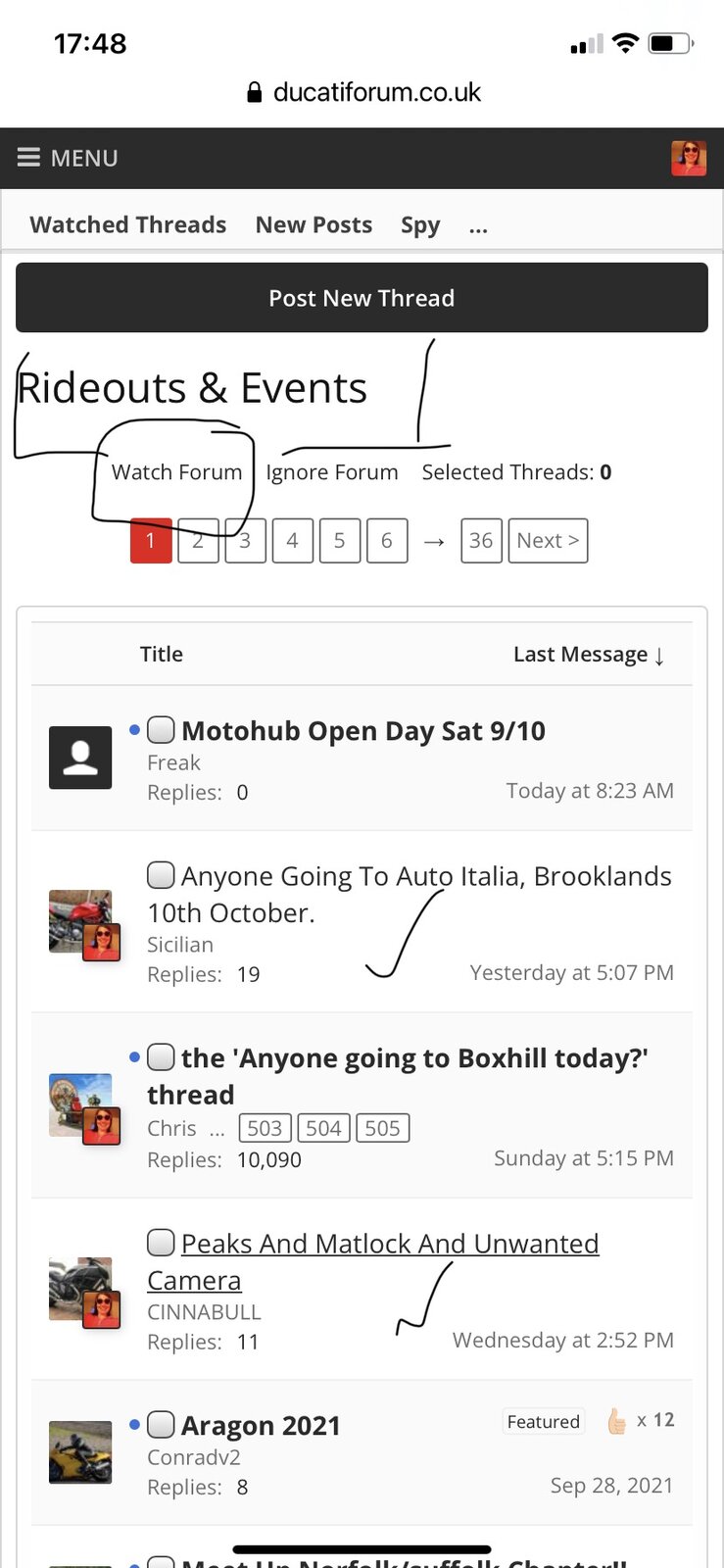
Task: Tick the checkbox beside Aragon 2021
Action: (161, 1424)
